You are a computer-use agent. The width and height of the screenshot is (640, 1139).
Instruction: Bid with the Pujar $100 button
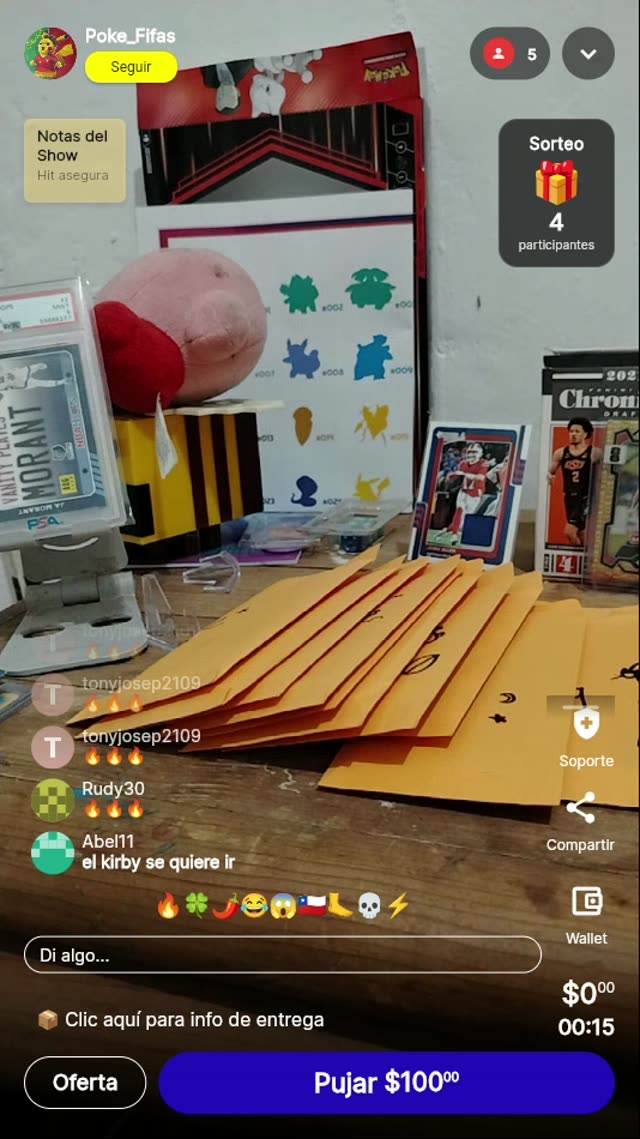386,1082
